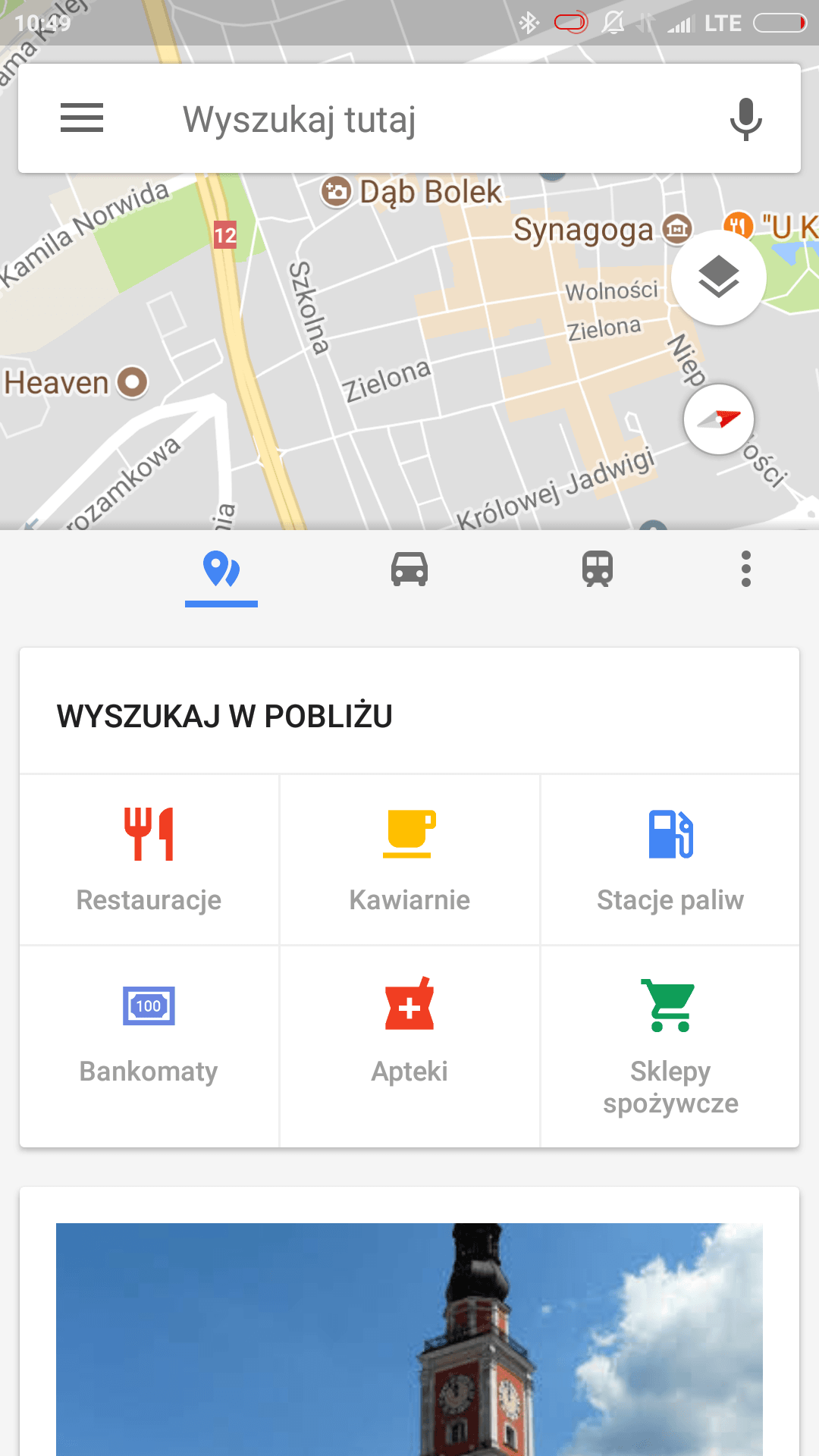Start voice search with the microphone
This screenshot has height=1456, width=819.
point(745,119)
